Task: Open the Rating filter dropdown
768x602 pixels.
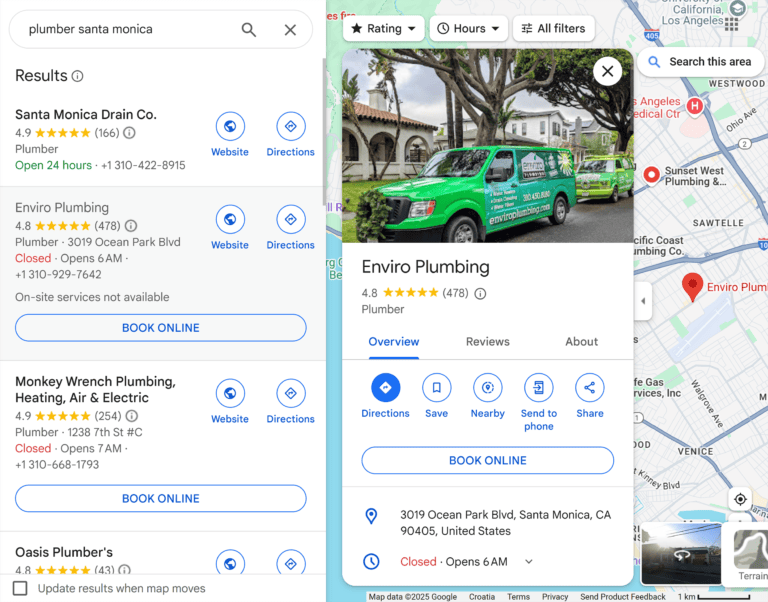Action: pos(384,29)
